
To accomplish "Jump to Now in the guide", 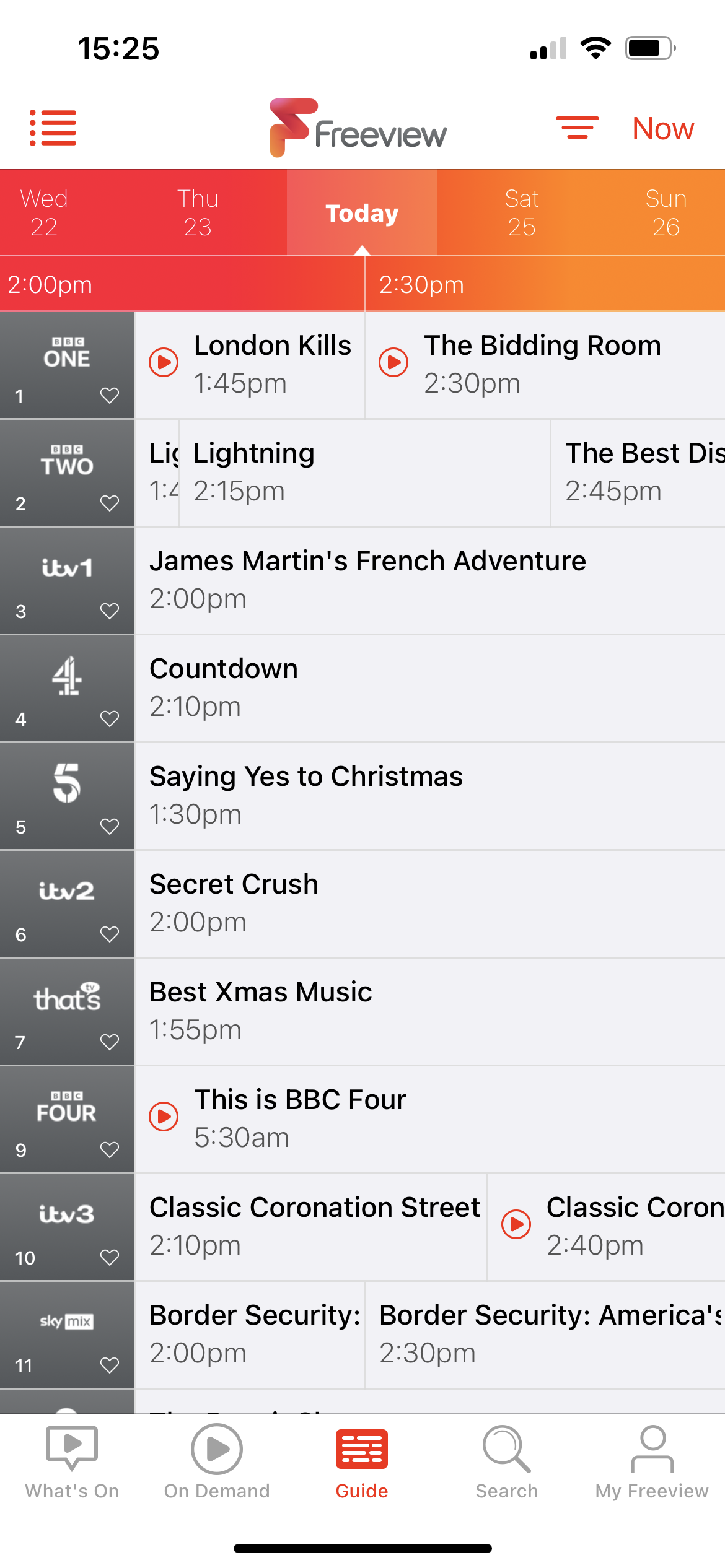I will [x=663, y=129].
